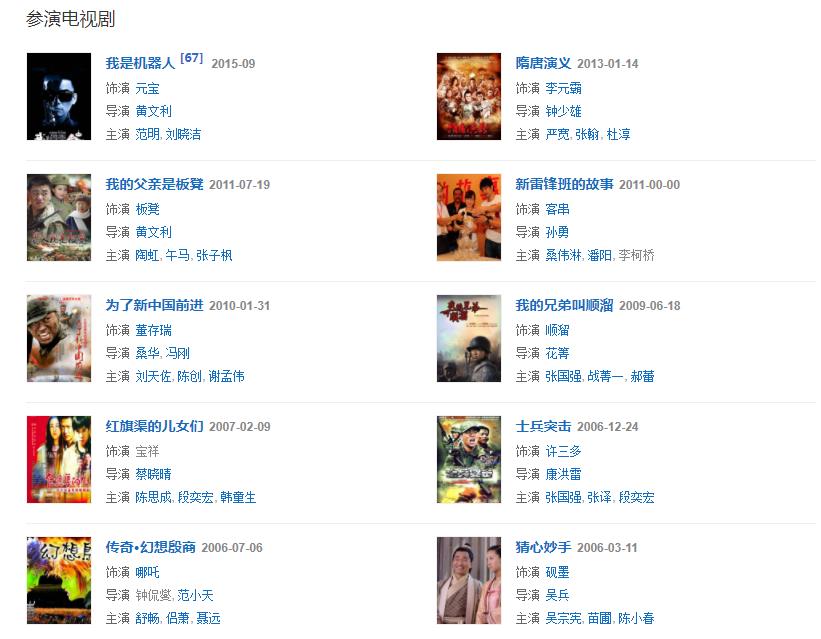Go to the 猜心妙手 series page

click(543, 547)
